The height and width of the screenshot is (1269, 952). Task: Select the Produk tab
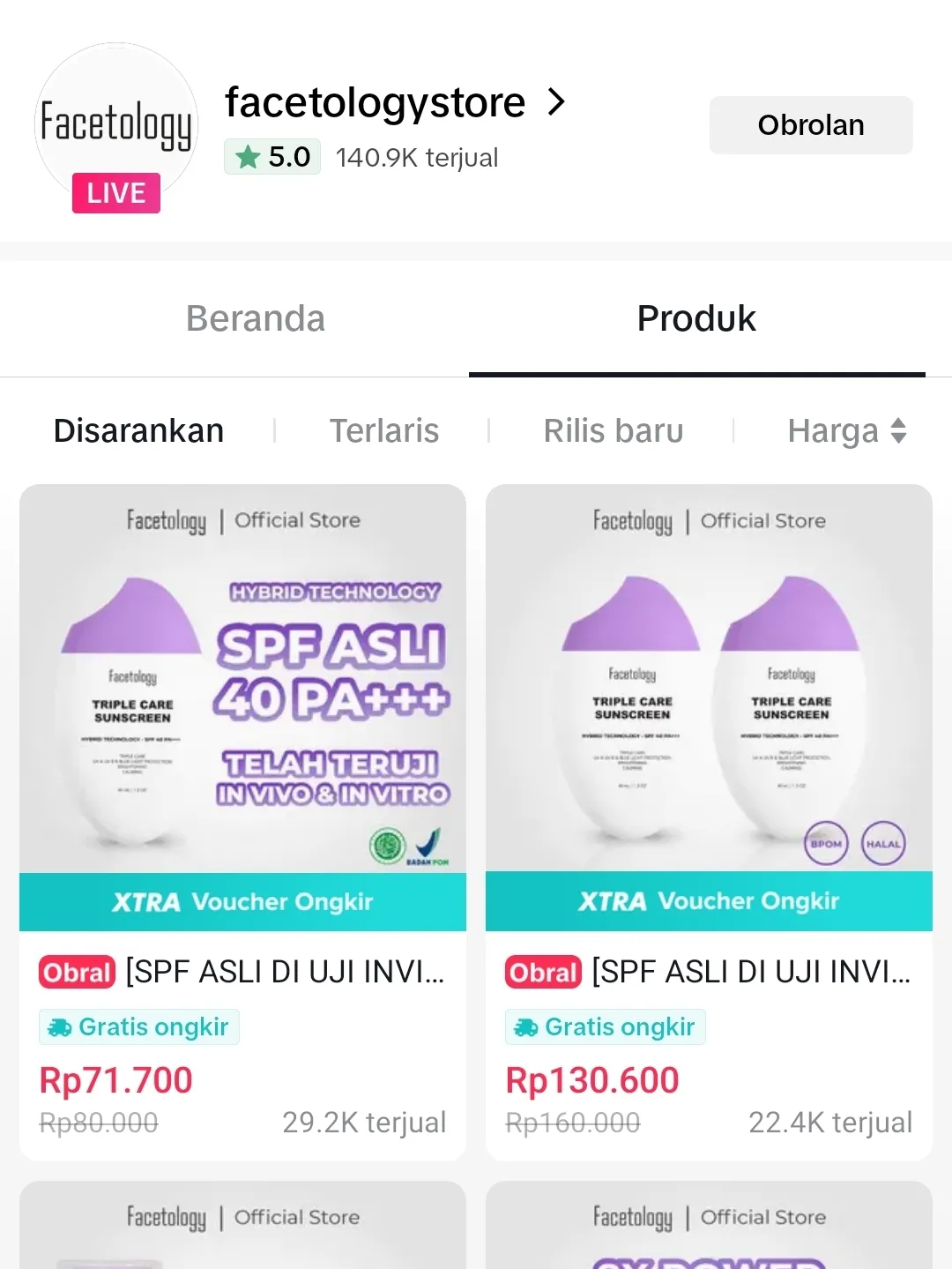pyautogui.click(x=696, y=319)
